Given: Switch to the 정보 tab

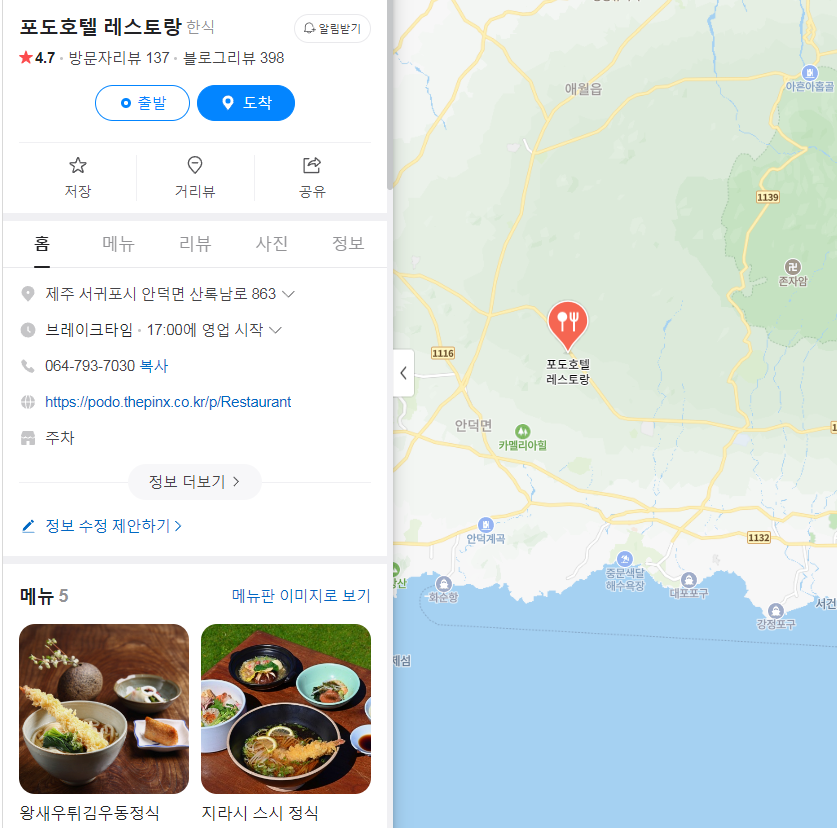Looking at the screenshot, I should [x=348, y=244].
